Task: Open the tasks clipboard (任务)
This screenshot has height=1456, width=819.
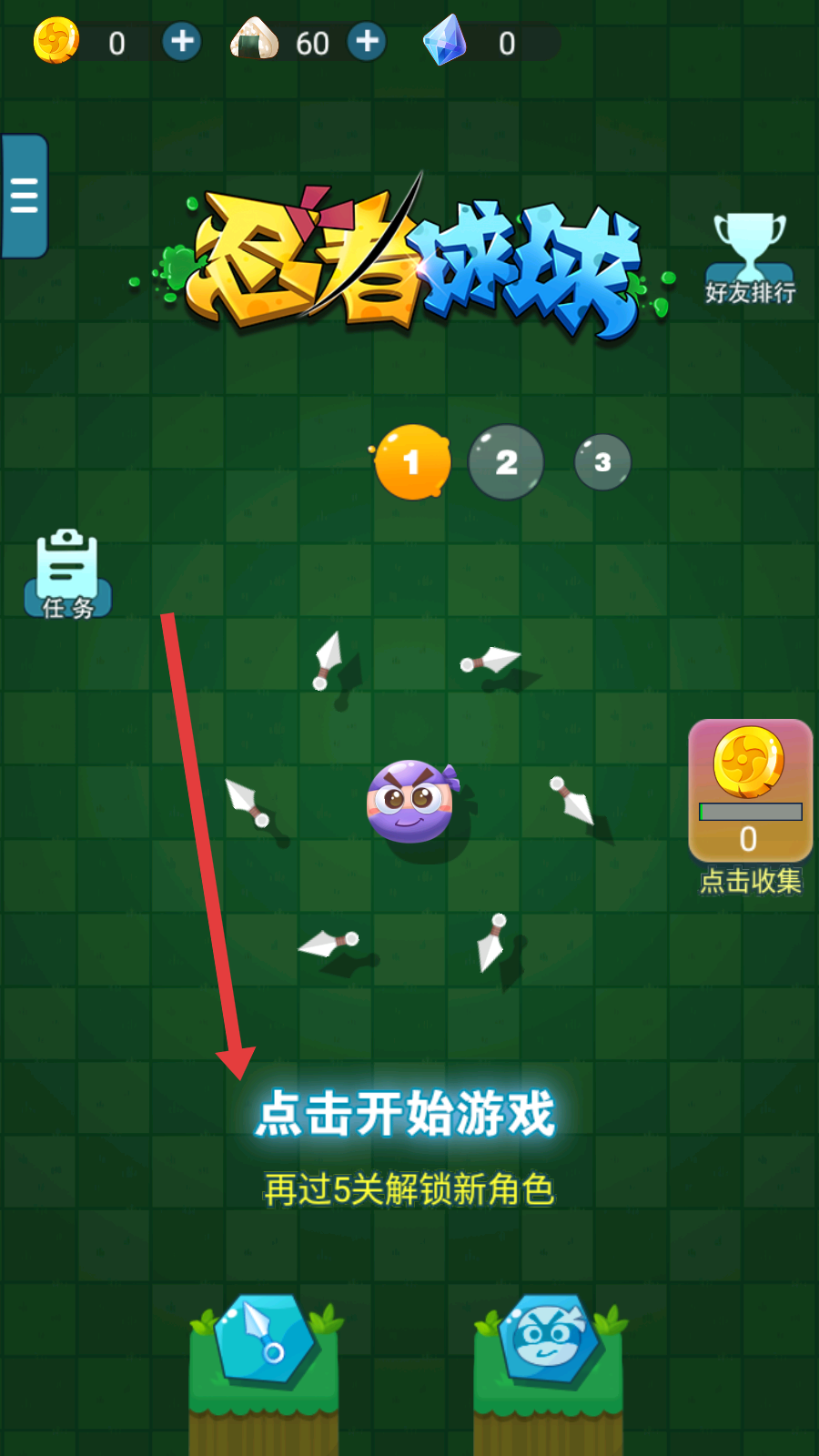Action: point(68,574)
